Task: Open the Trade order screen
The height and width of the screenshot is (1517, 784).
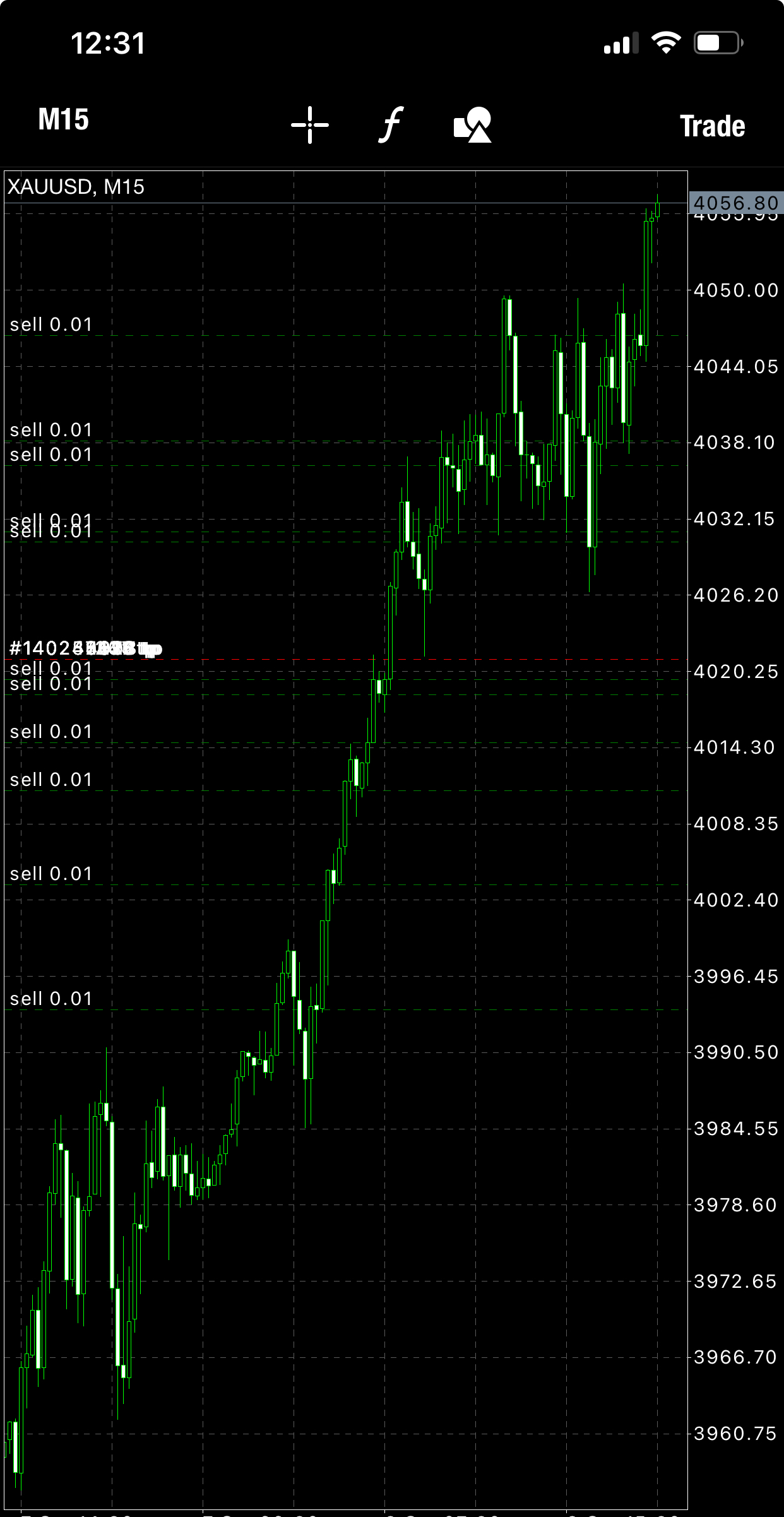Action: point(712,126)
